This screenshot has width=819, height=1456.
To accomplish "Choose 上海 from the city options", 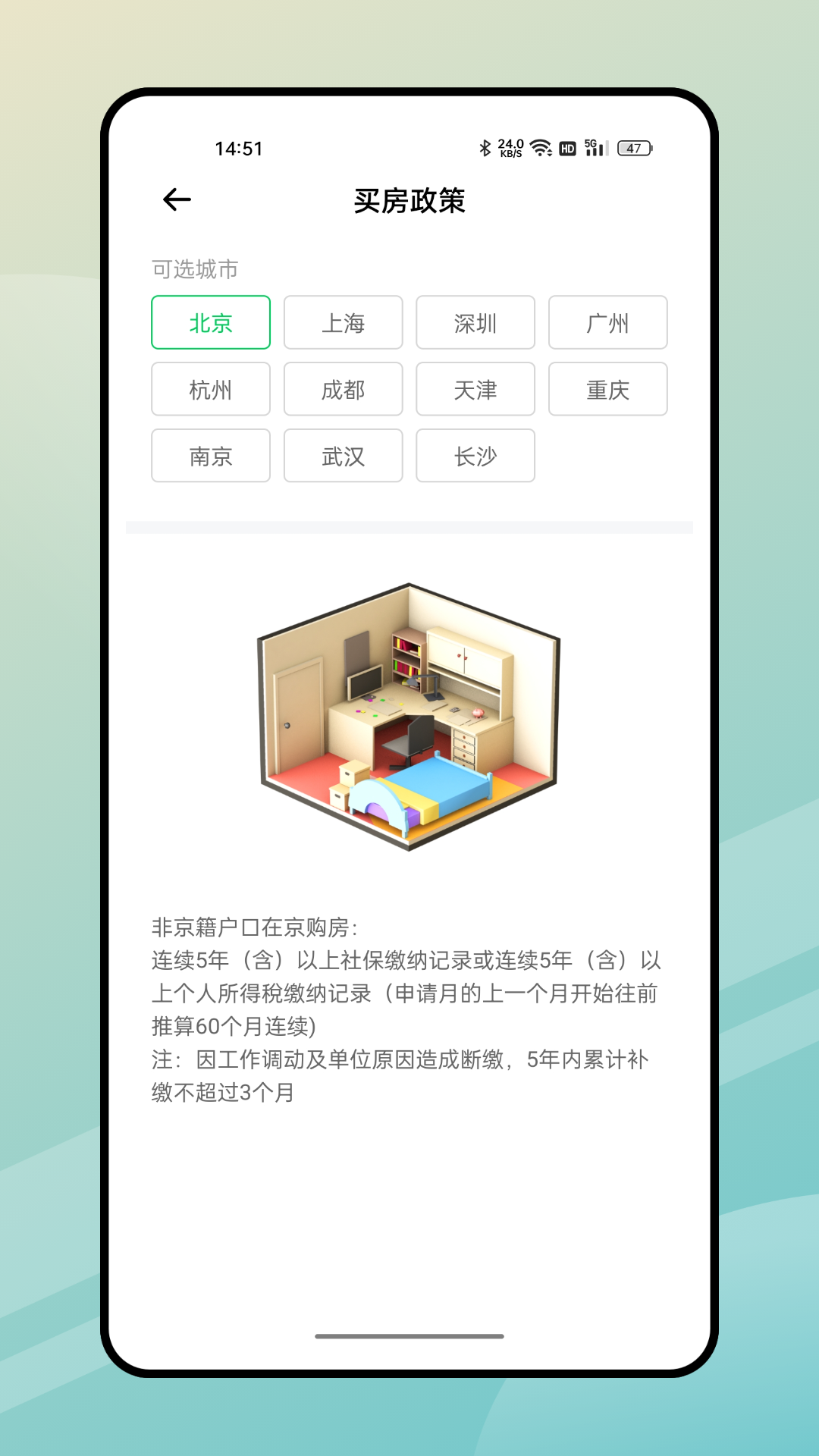I will (x=344, y=322).
